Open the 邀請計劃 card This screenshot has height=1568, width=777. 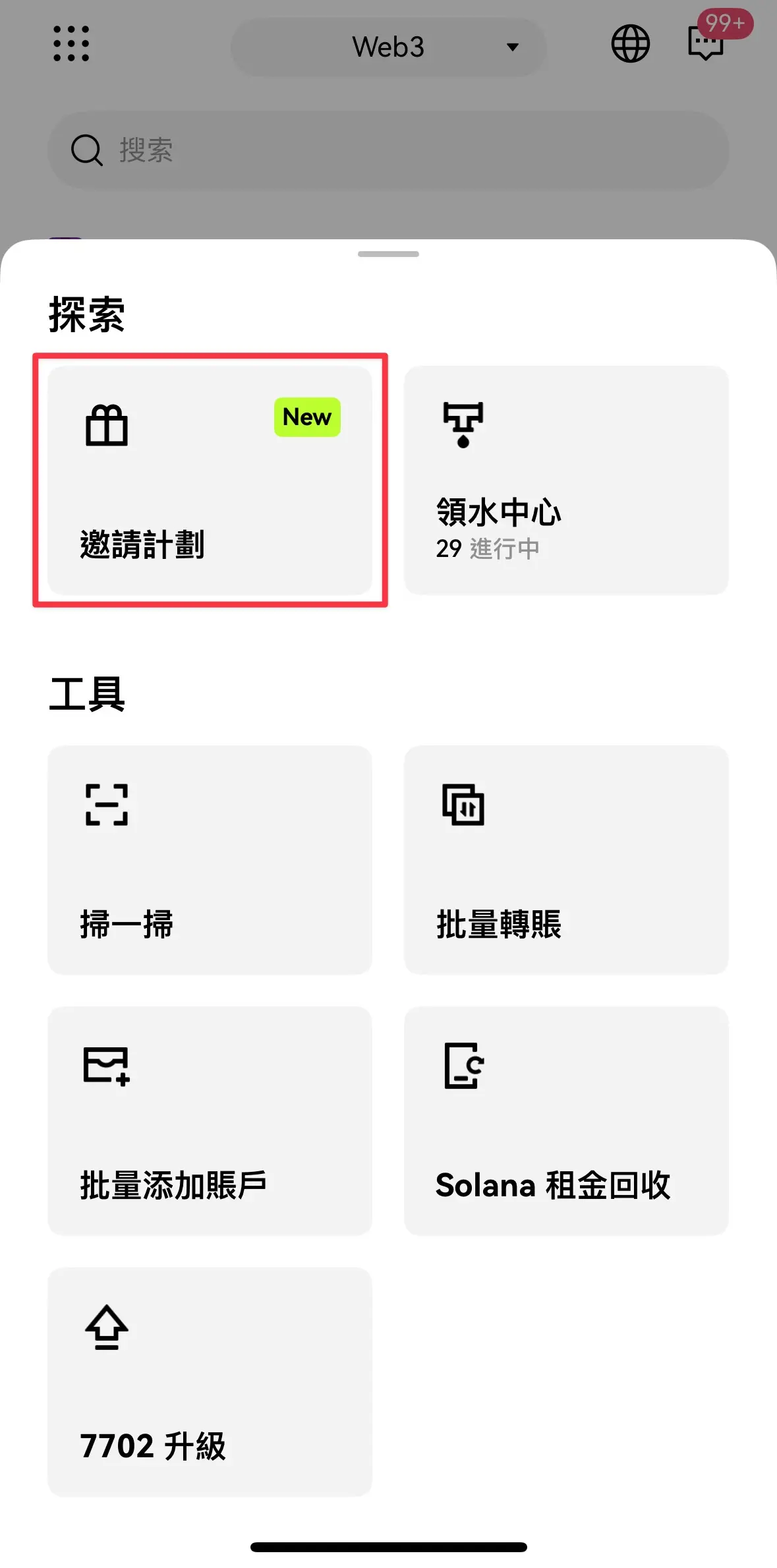click(x=210, y=480)
